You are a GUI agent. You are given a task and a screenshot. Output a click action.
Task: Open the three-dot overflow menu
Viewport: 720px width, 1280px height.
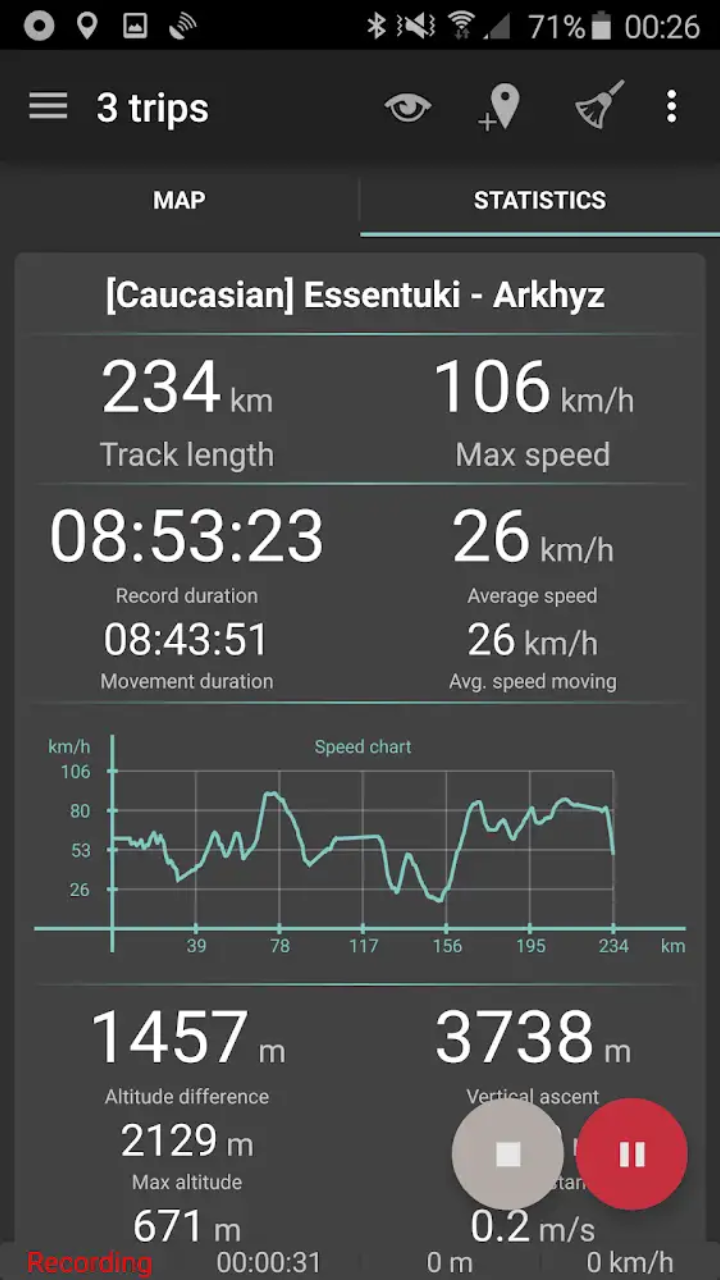(x=671, y=106)
